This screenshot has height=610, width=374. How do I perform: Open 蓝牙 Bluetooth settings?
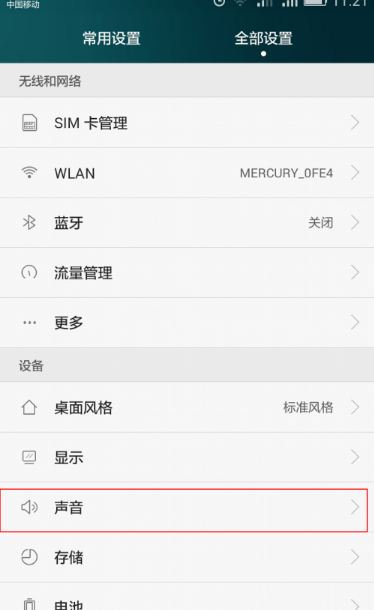[187, 223]
